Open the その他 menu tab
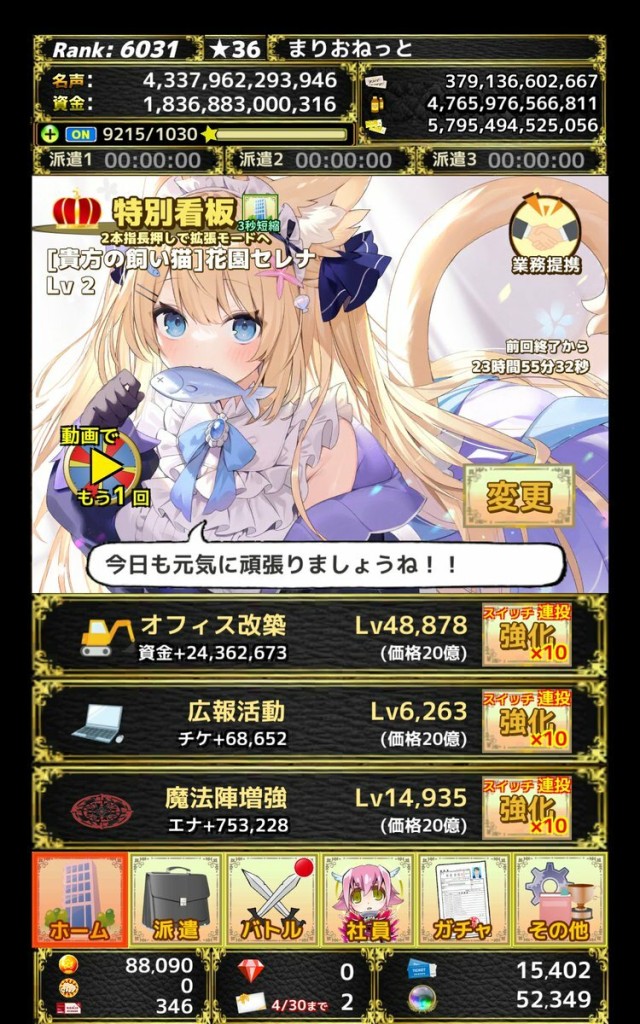640x1024 pixels. 558,899
